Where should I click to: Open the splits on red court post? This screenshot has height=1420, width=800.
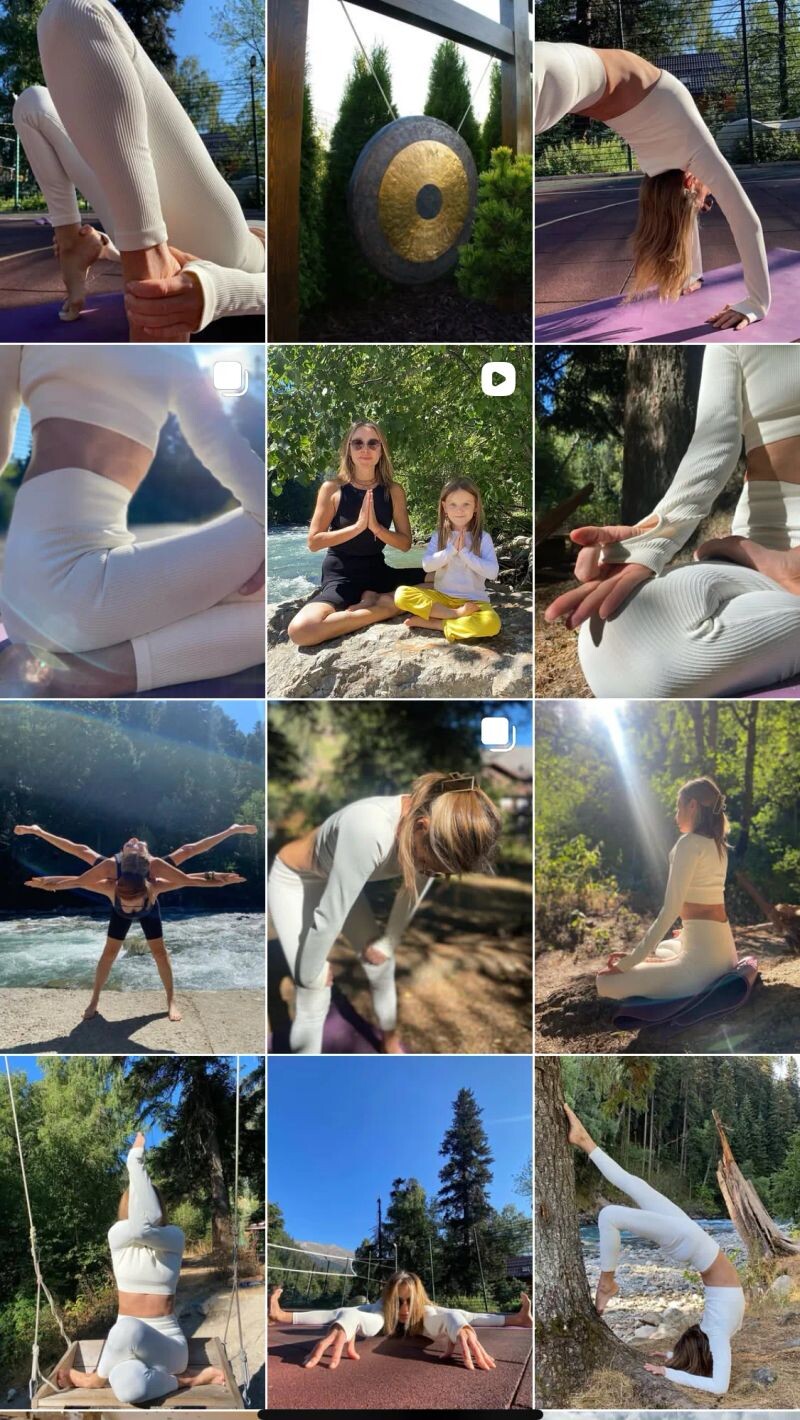tap(399, 1232)
